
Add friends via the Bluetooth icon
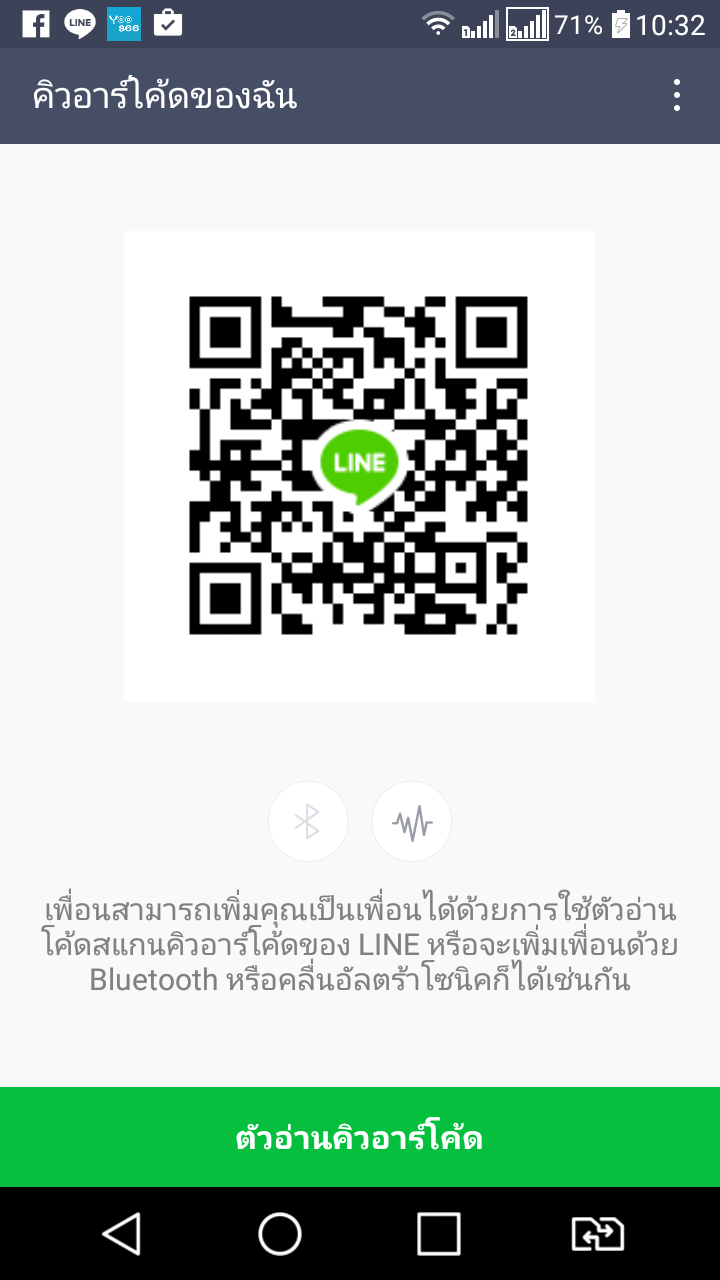308,822
